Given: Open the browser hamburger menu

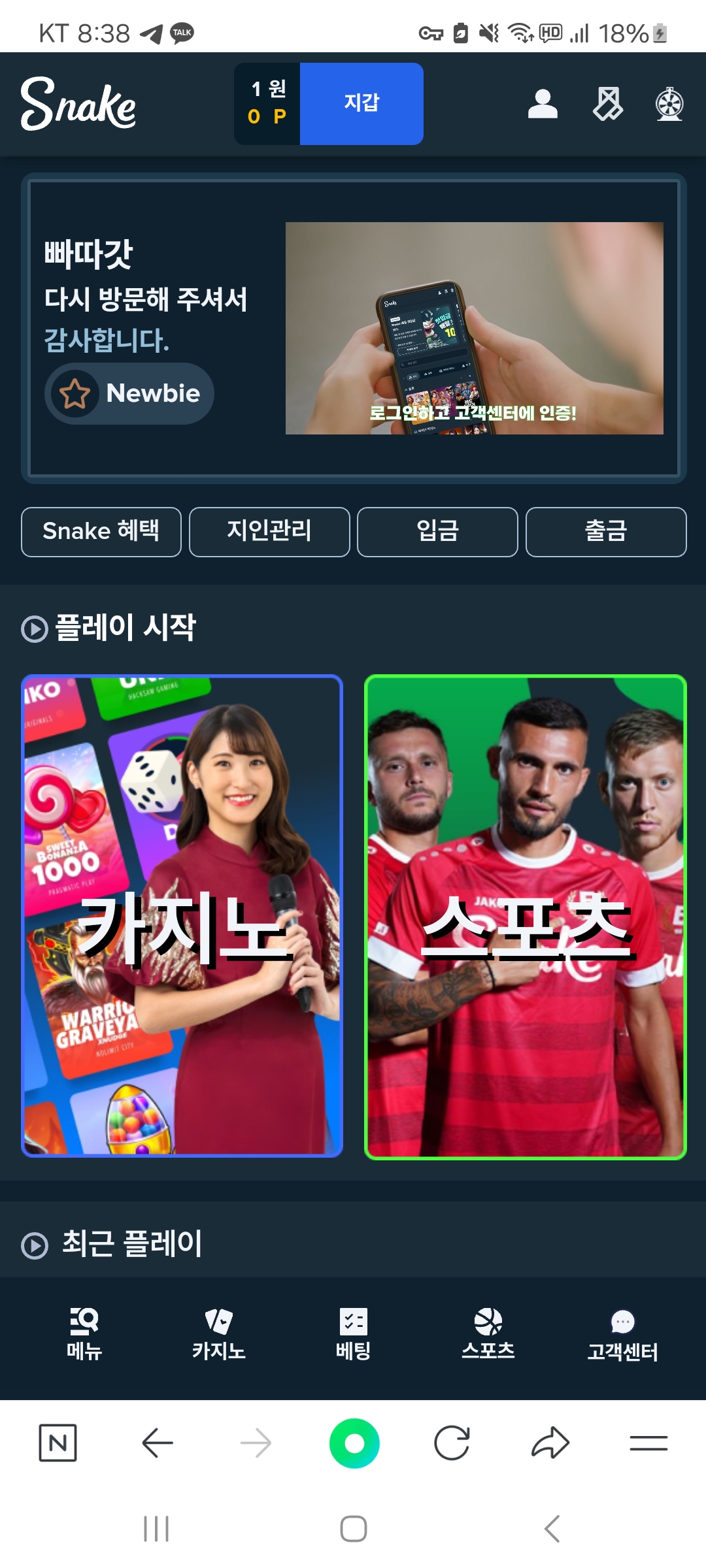Looking at the screenshot, I should point(648,1443).
